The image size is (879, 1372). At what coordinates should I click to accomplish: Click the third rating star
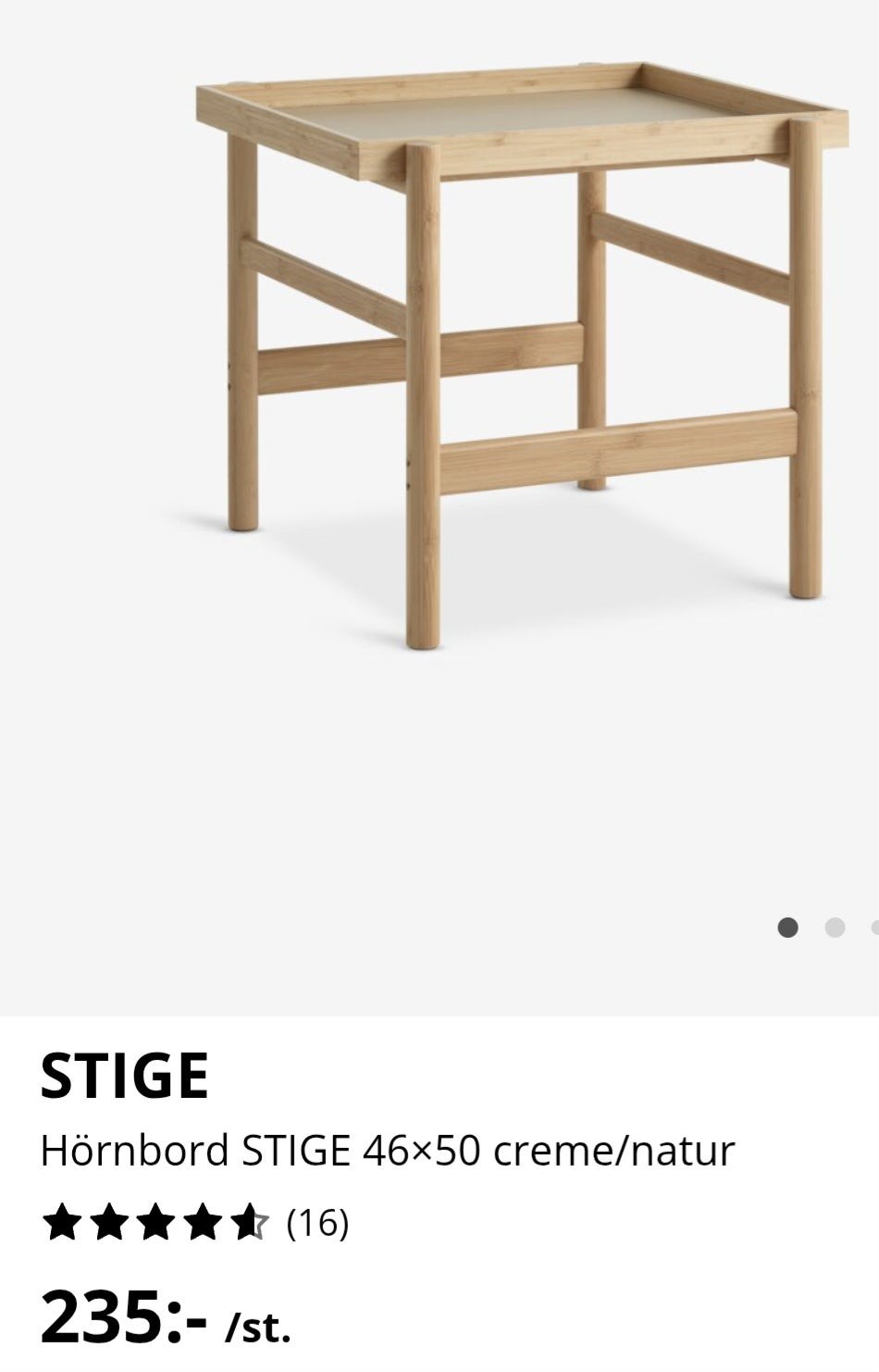[156, 1224]
